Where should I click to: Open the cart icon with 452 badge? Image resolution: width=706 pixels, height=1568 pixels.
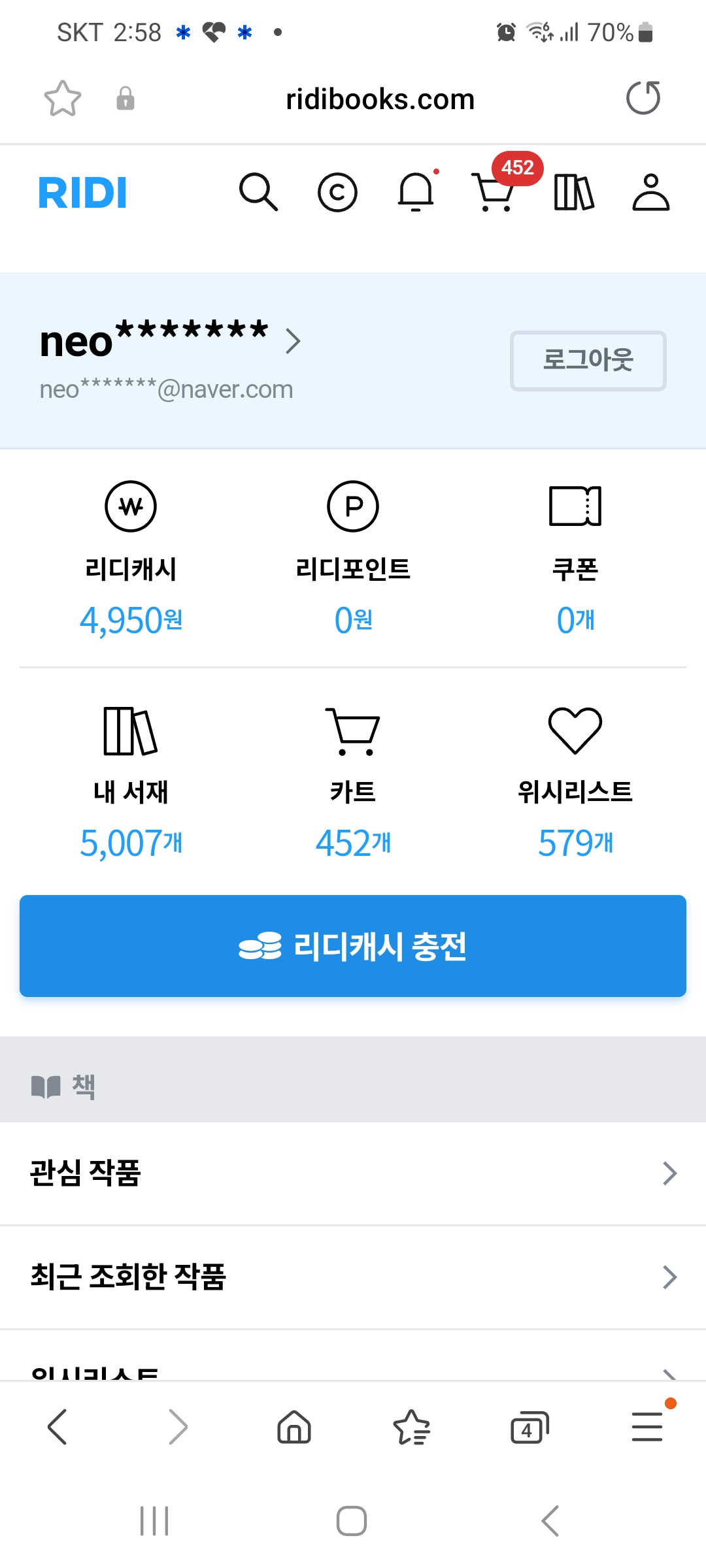[495, 192]
